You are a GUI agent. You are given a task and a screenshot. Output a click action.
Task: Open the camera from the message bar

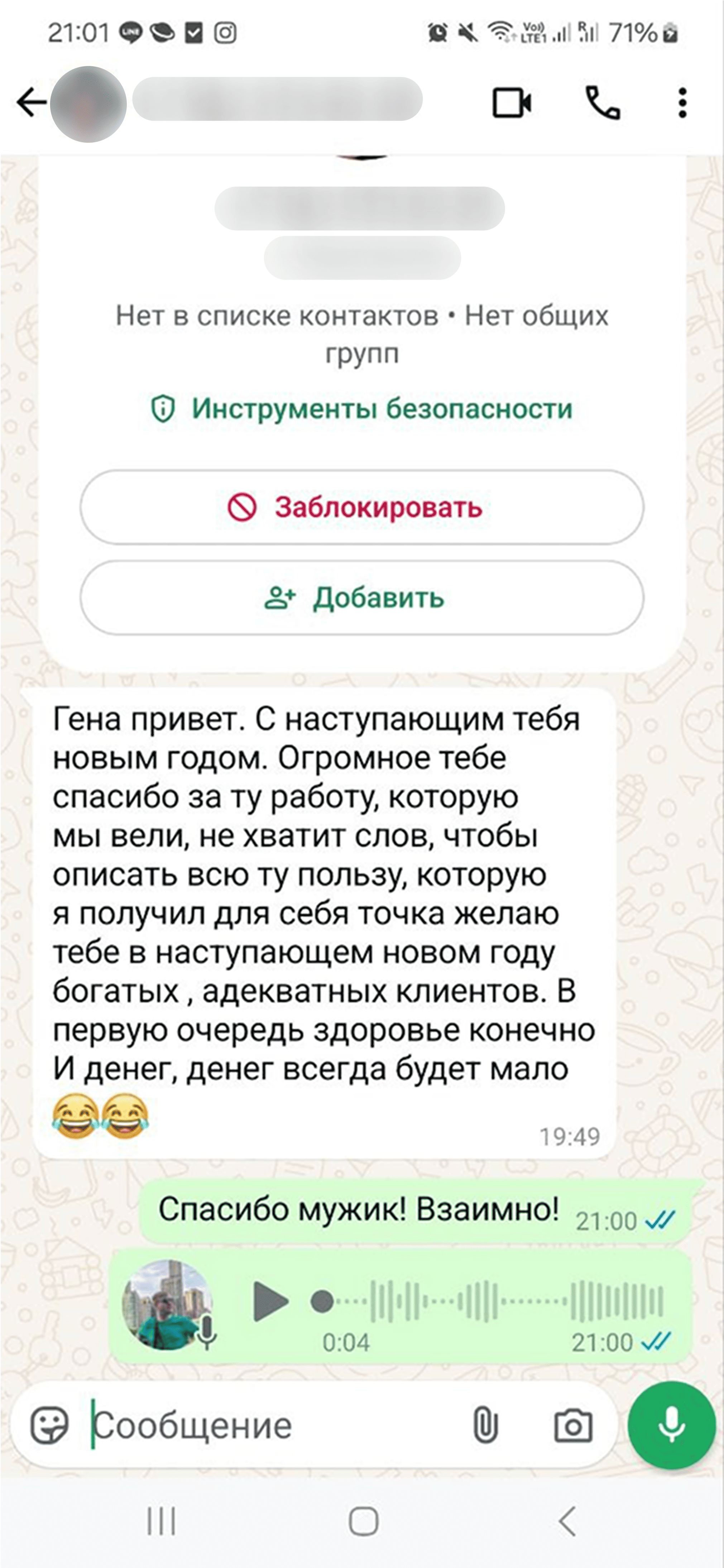click(572, 1425)
